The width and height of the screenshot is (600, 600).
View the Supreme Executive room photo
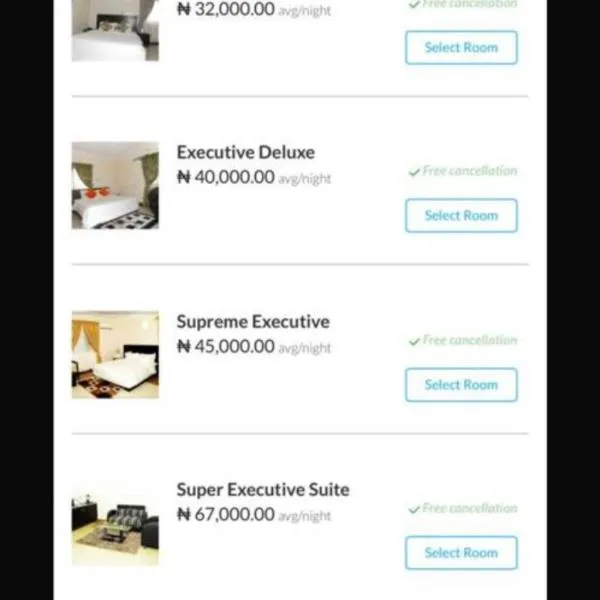pos(115,354)
